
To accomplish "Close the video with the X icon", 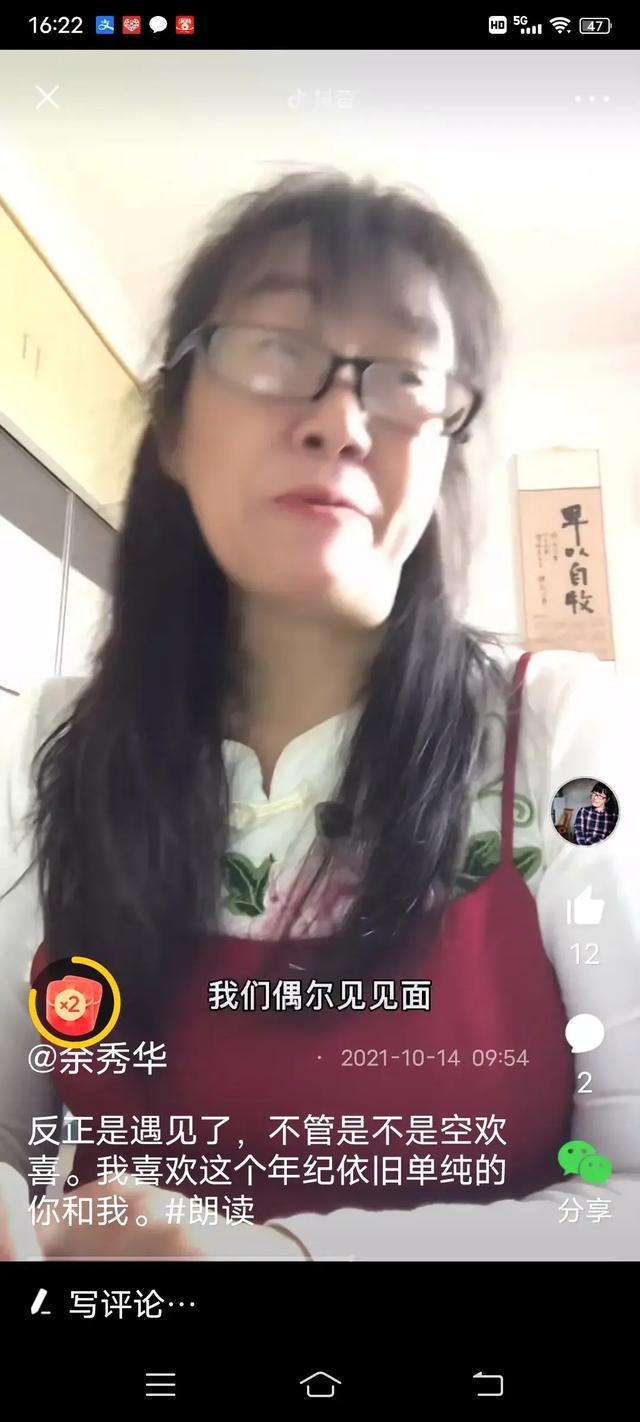I will [x=47, y=98].
